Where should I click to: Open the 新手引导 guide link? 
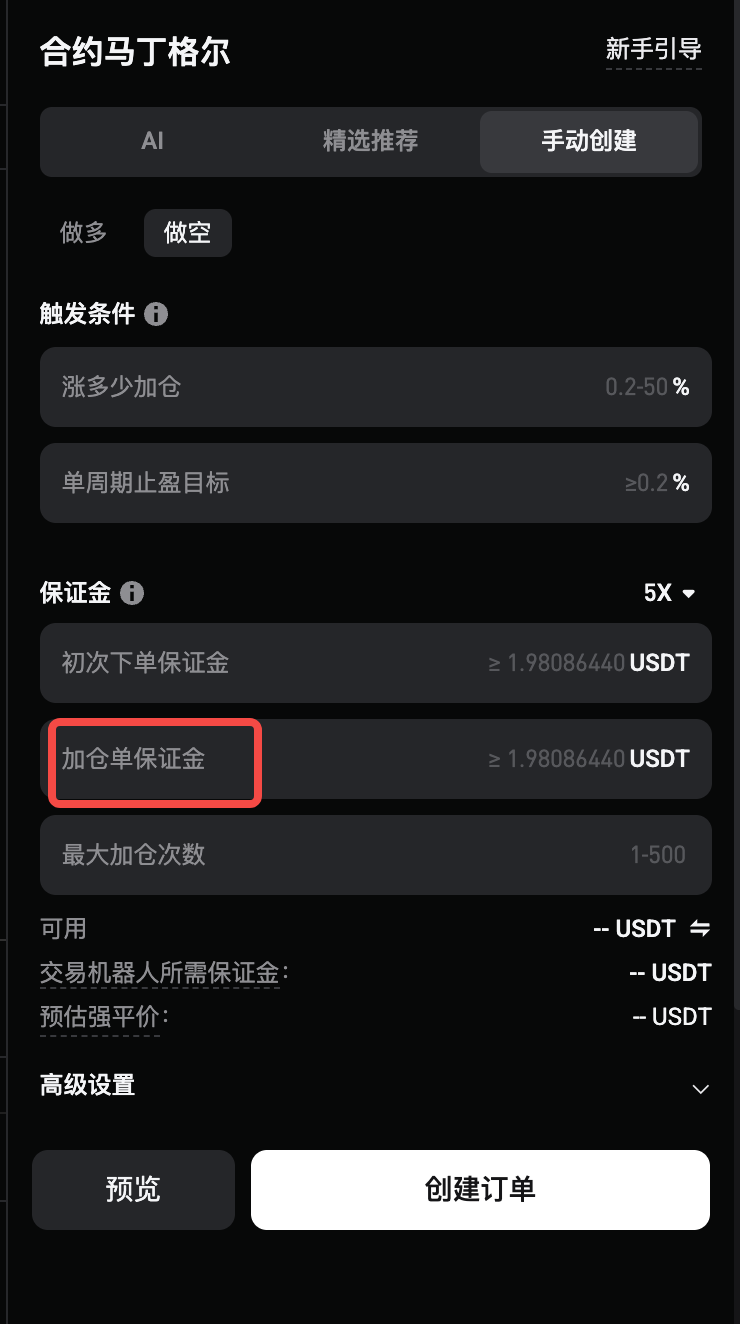click(653, 47)
